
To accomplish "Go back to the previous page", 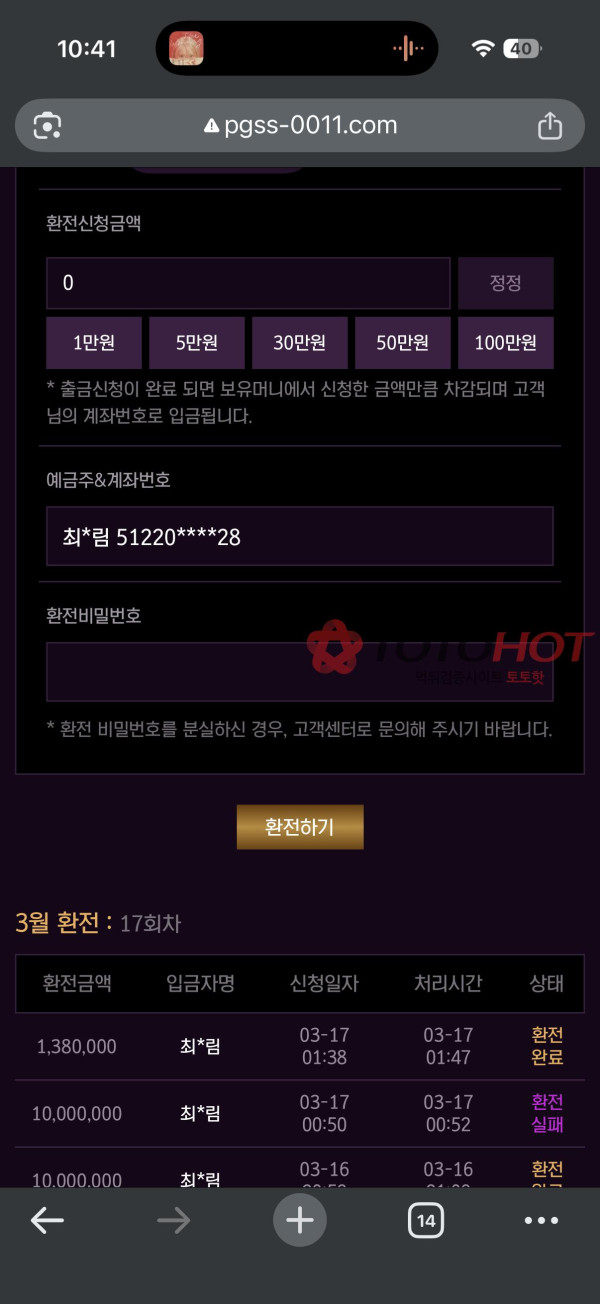I will point(47,1220).
